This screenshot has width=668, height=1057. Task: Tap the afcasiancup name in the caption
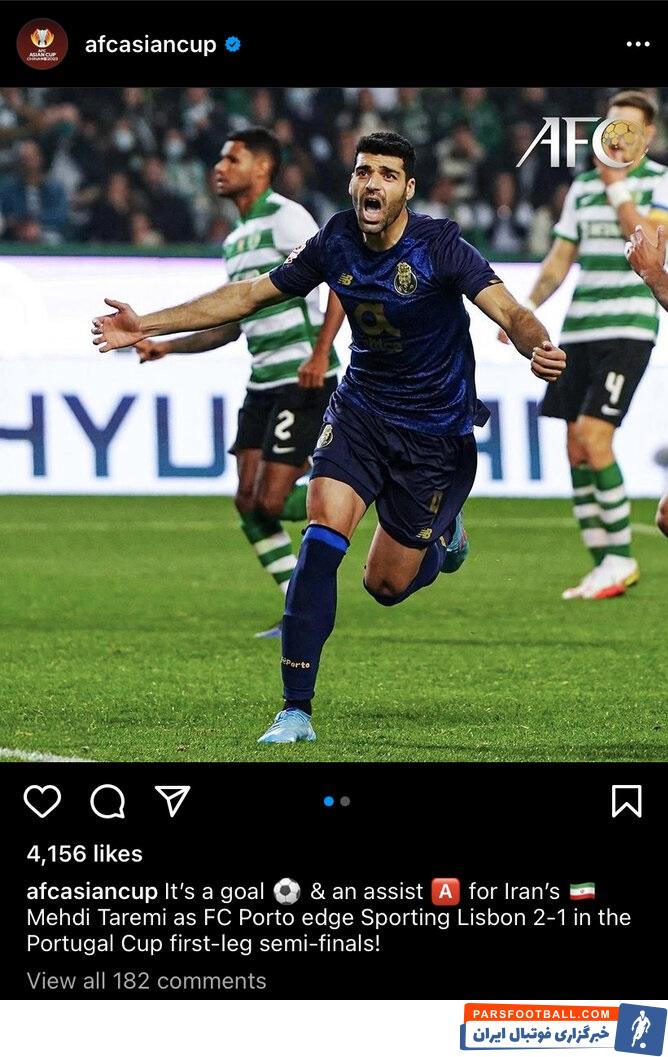pos(92,891)
